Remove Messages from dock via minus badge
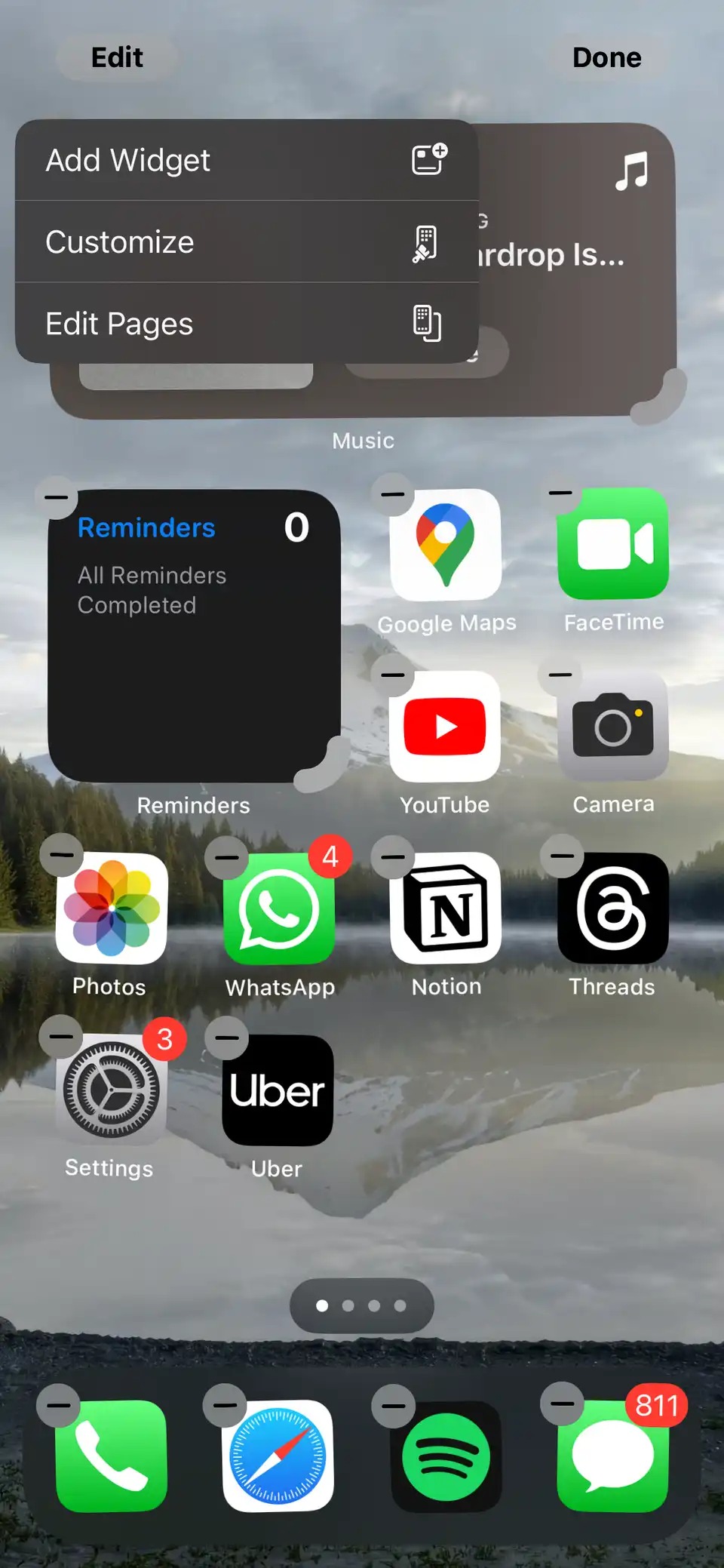This screenshot has height=1568, width=724. tap(562, 1404)
